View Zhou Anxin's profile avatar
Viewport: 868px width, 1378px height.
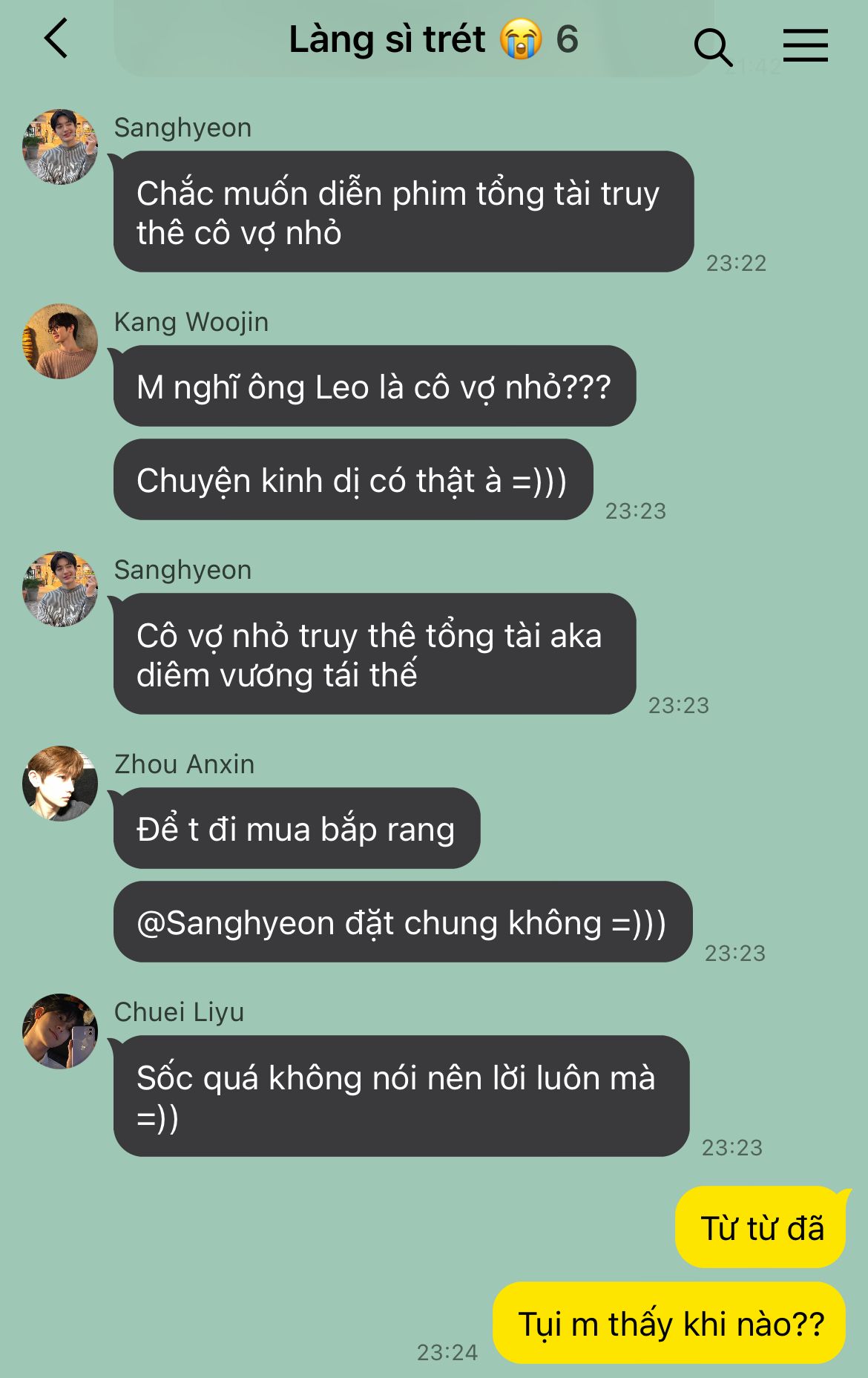pyautogui.click(x=60, y=784)
